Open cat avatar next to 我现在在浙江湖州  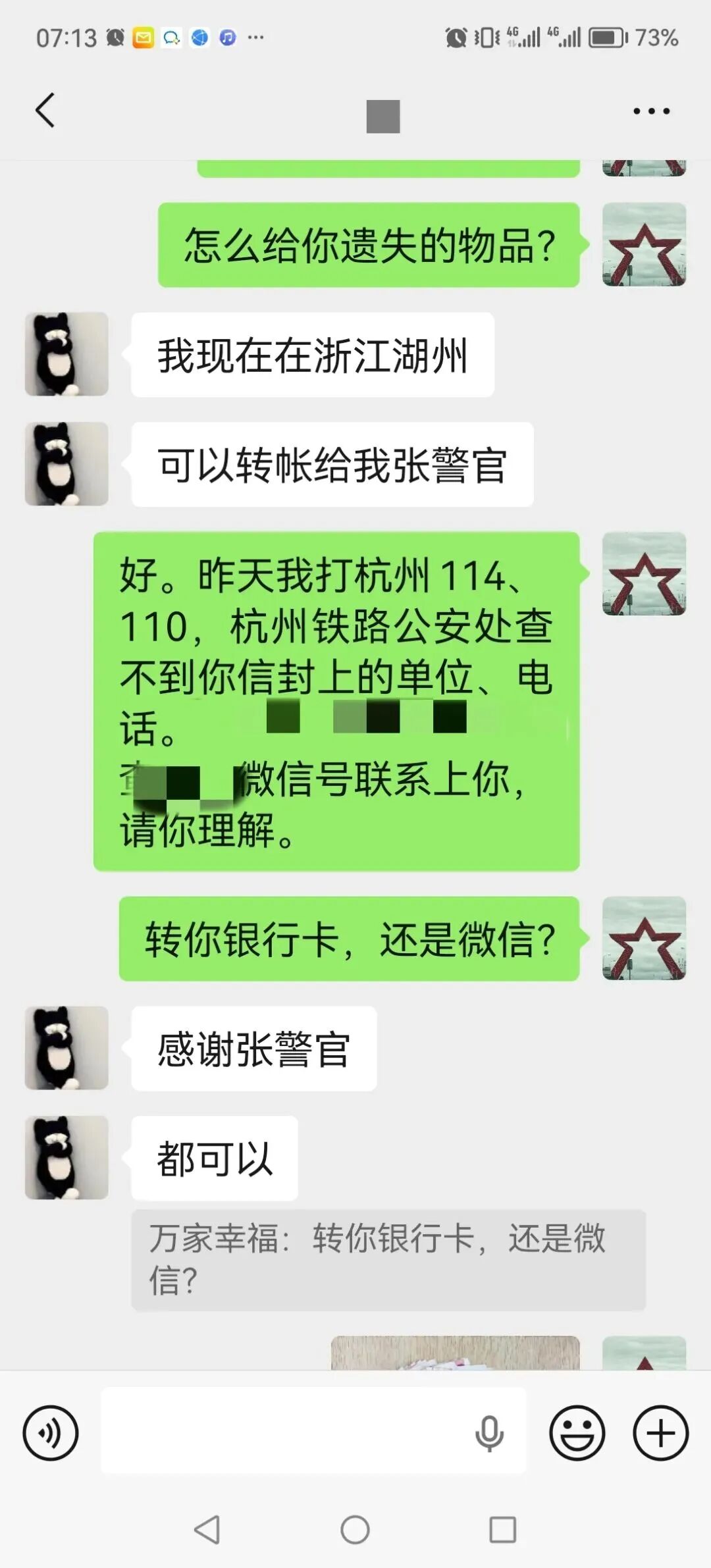tap(66, 354)
